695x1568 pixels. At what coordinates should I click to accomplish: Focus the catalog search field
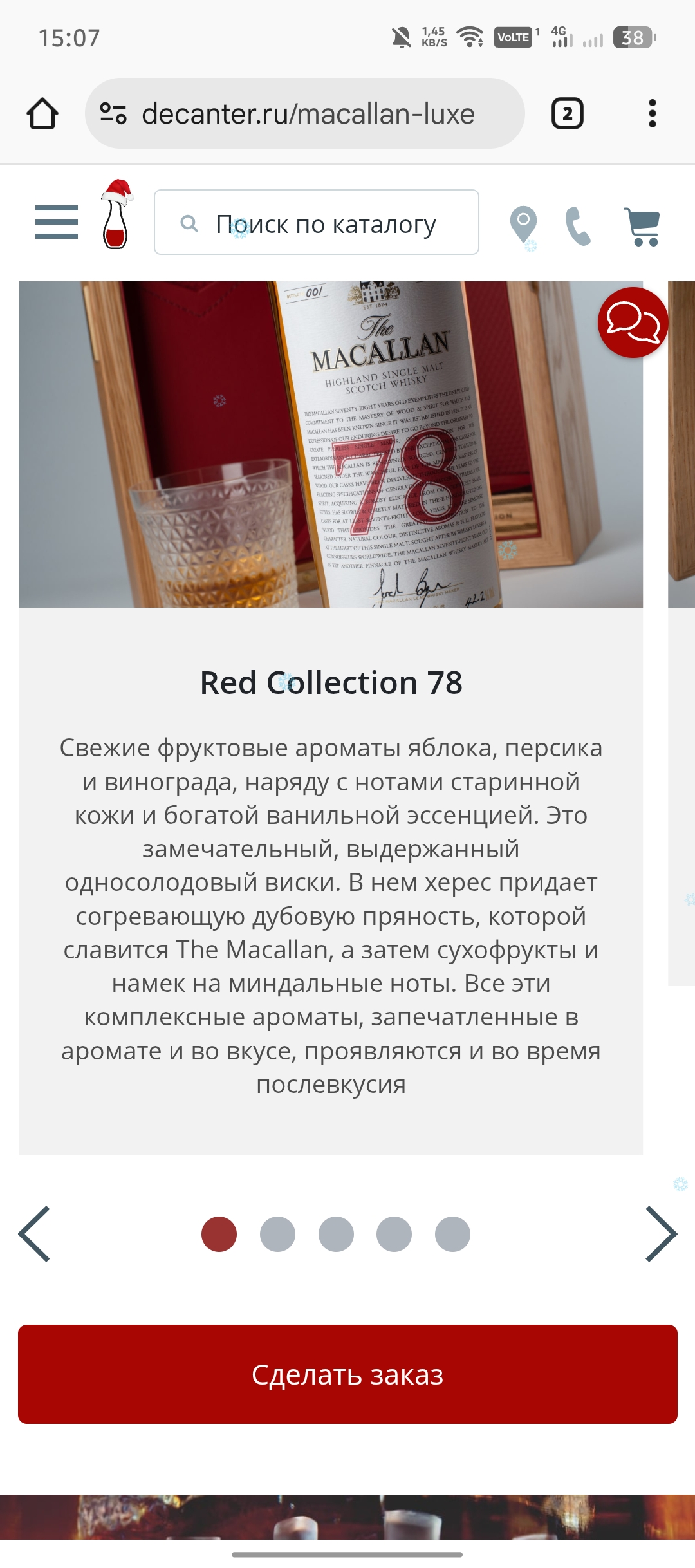pos(325,224)
